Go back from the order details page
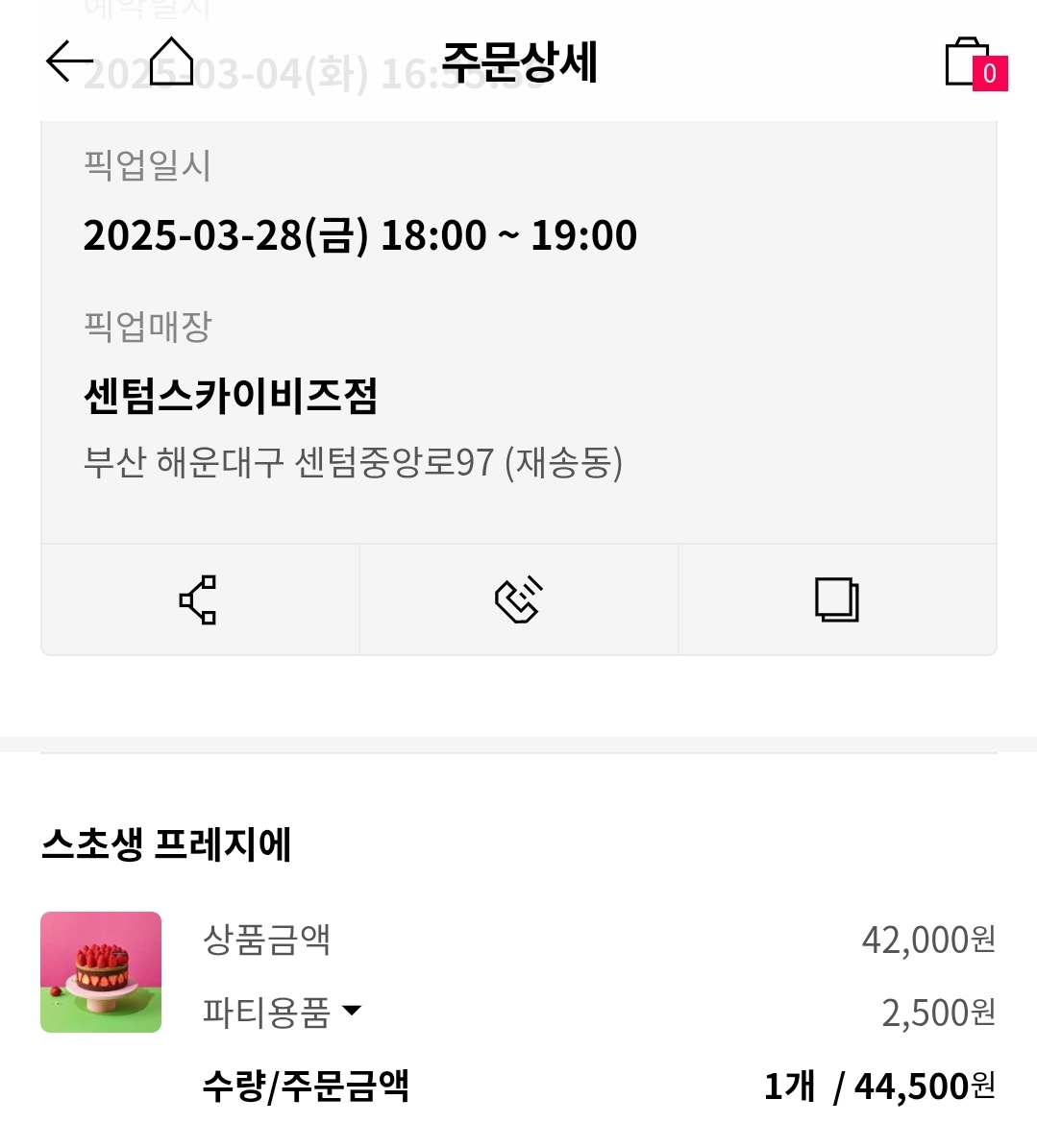Image resolution: width=1037 pixels, height=1148 pixels. 69,62
